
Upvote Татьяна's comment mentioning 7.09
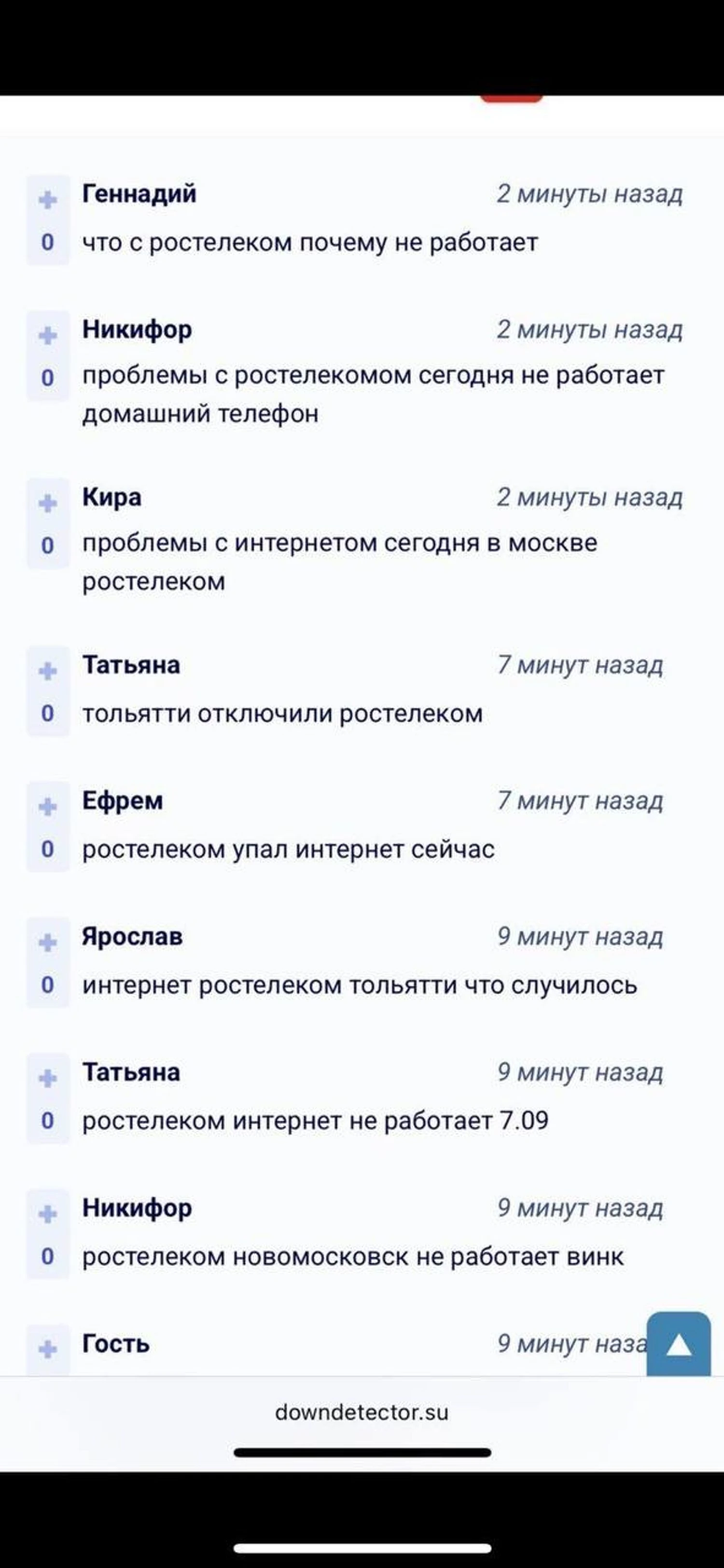pos(47,1078)
